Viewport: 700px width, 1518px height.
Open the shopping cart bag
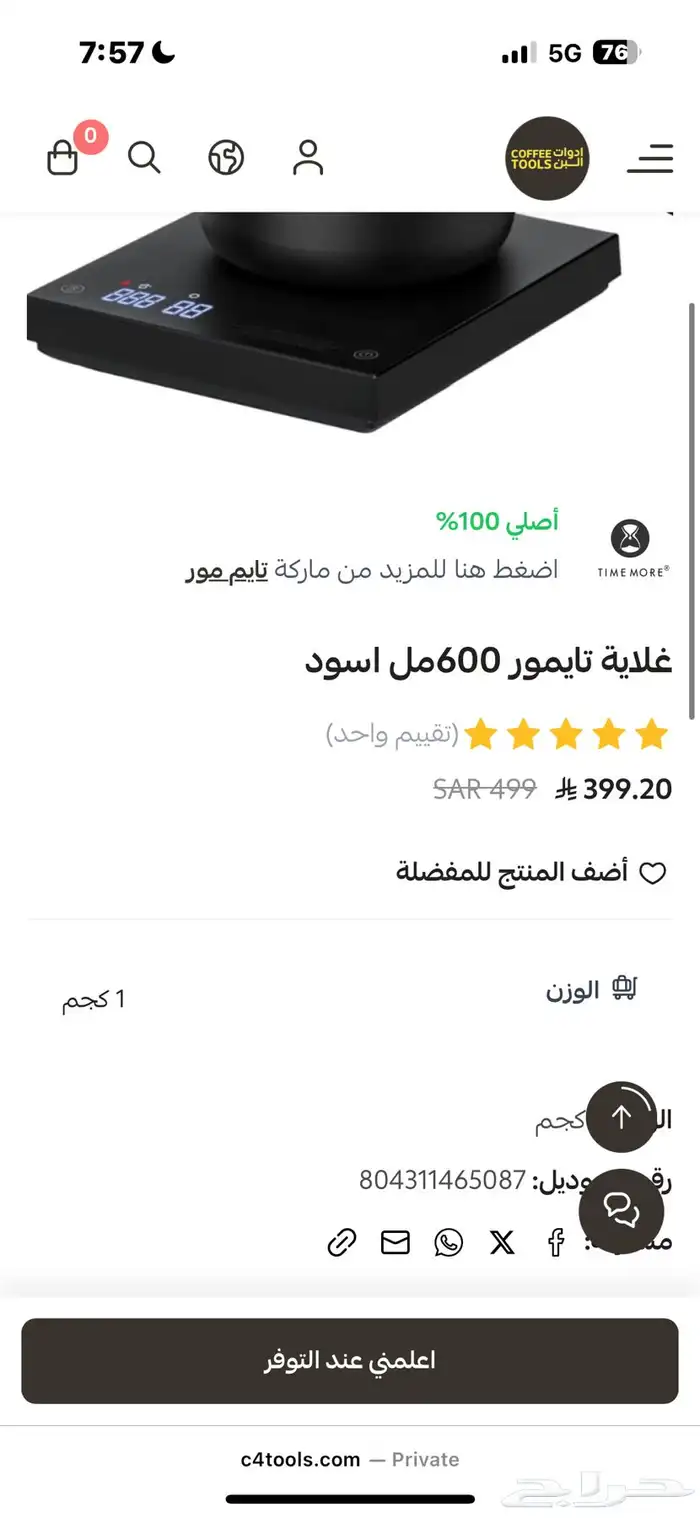[x=63, y=157]
